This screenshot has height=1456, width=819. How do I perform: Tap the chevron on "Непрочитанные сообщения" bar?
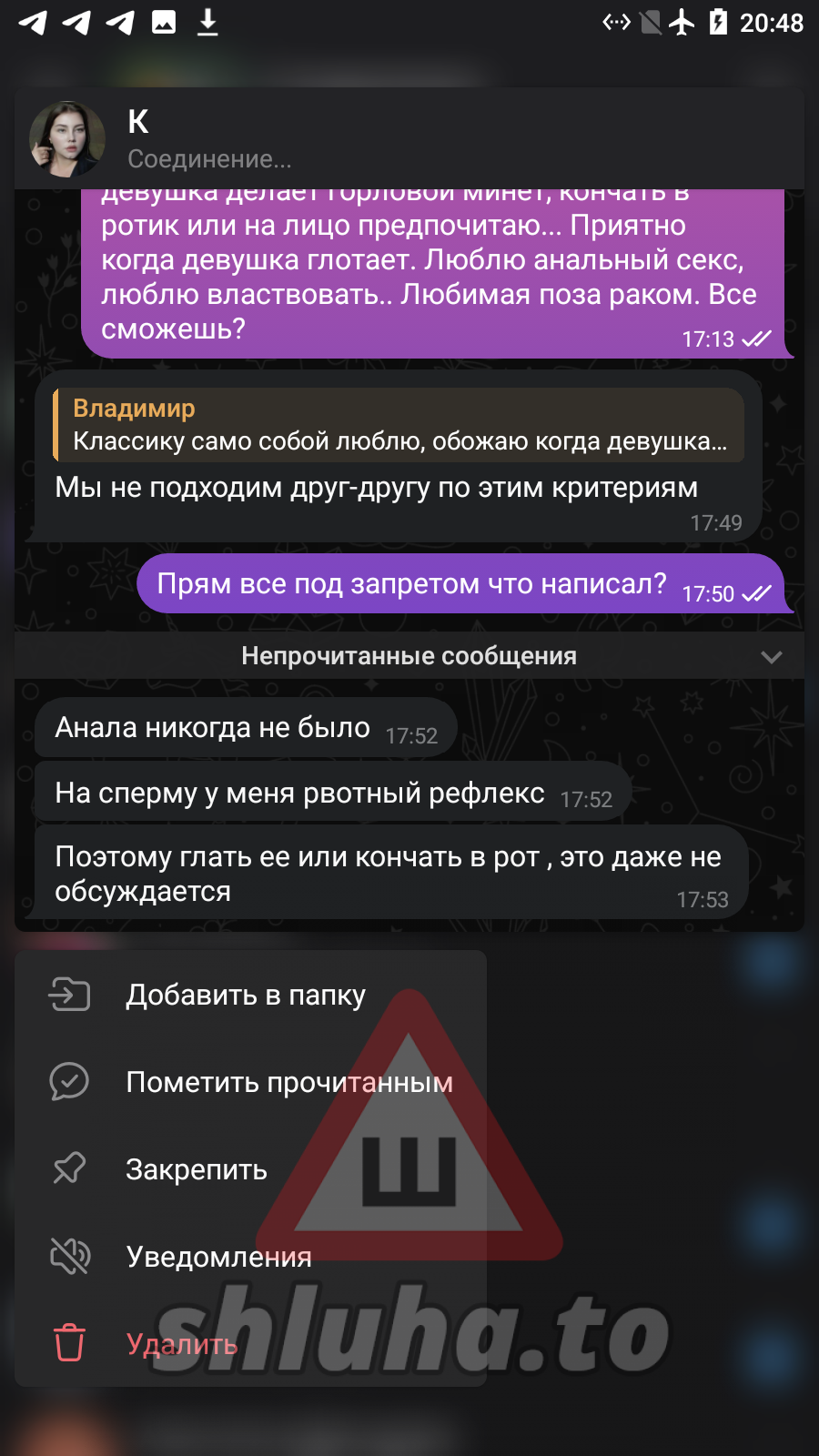[771, 657]
